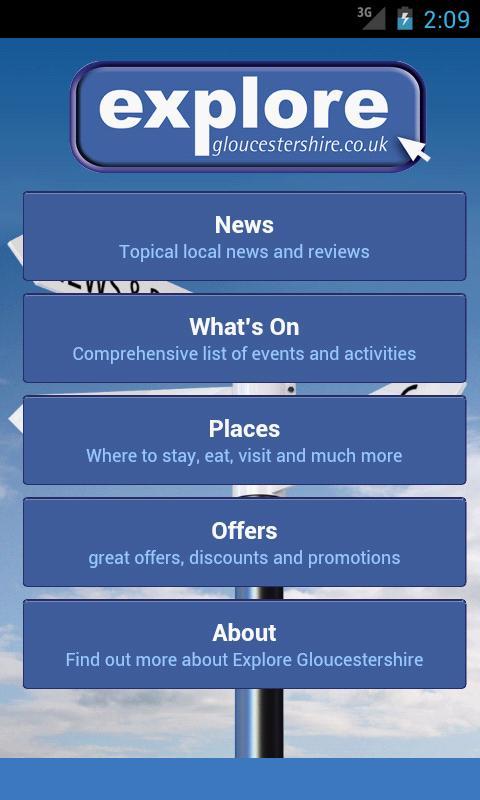View Offers, discounts and promotions
The image size is (480, 800).
click(x=244, y=542)
